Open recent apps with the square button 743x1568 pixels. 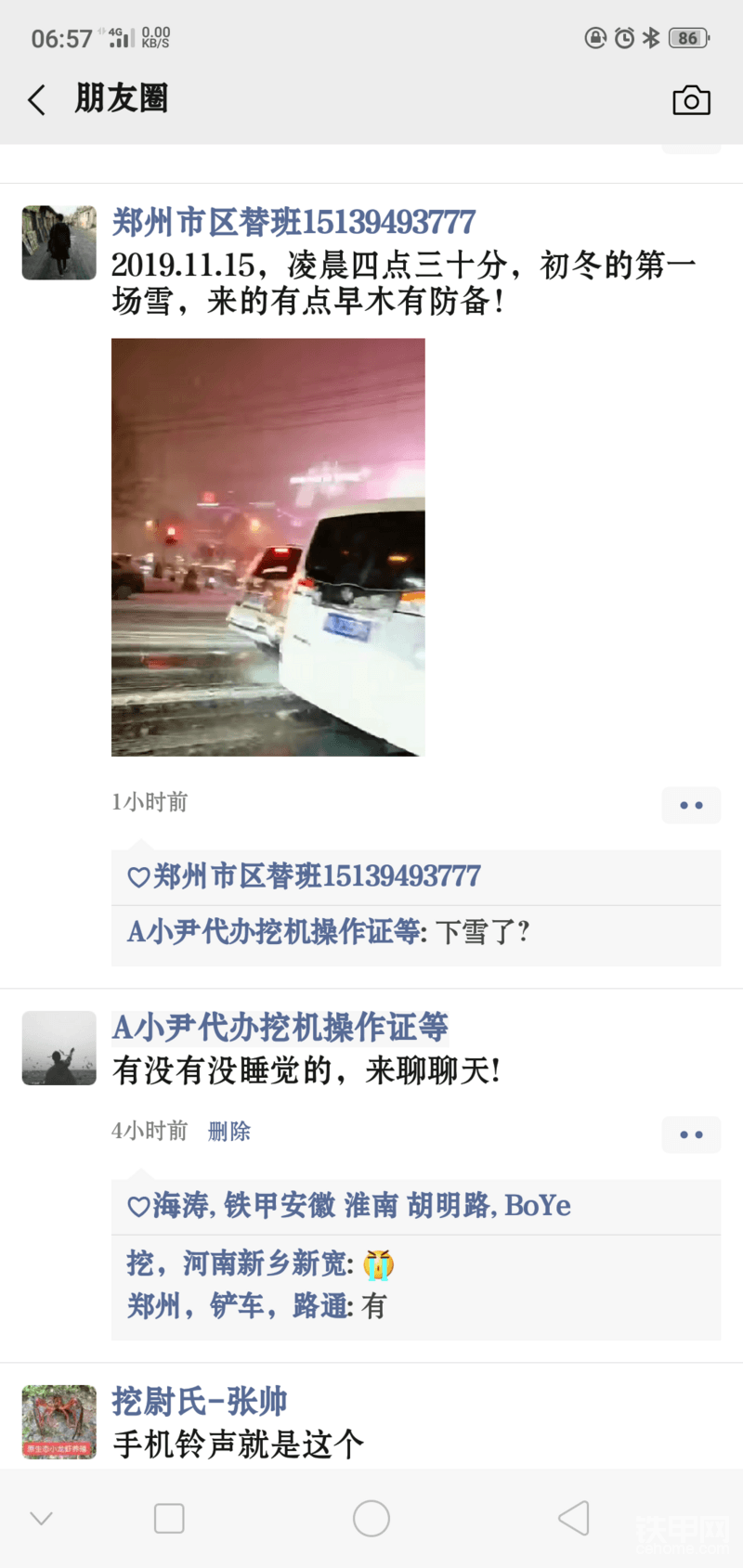pos(169,1519)
